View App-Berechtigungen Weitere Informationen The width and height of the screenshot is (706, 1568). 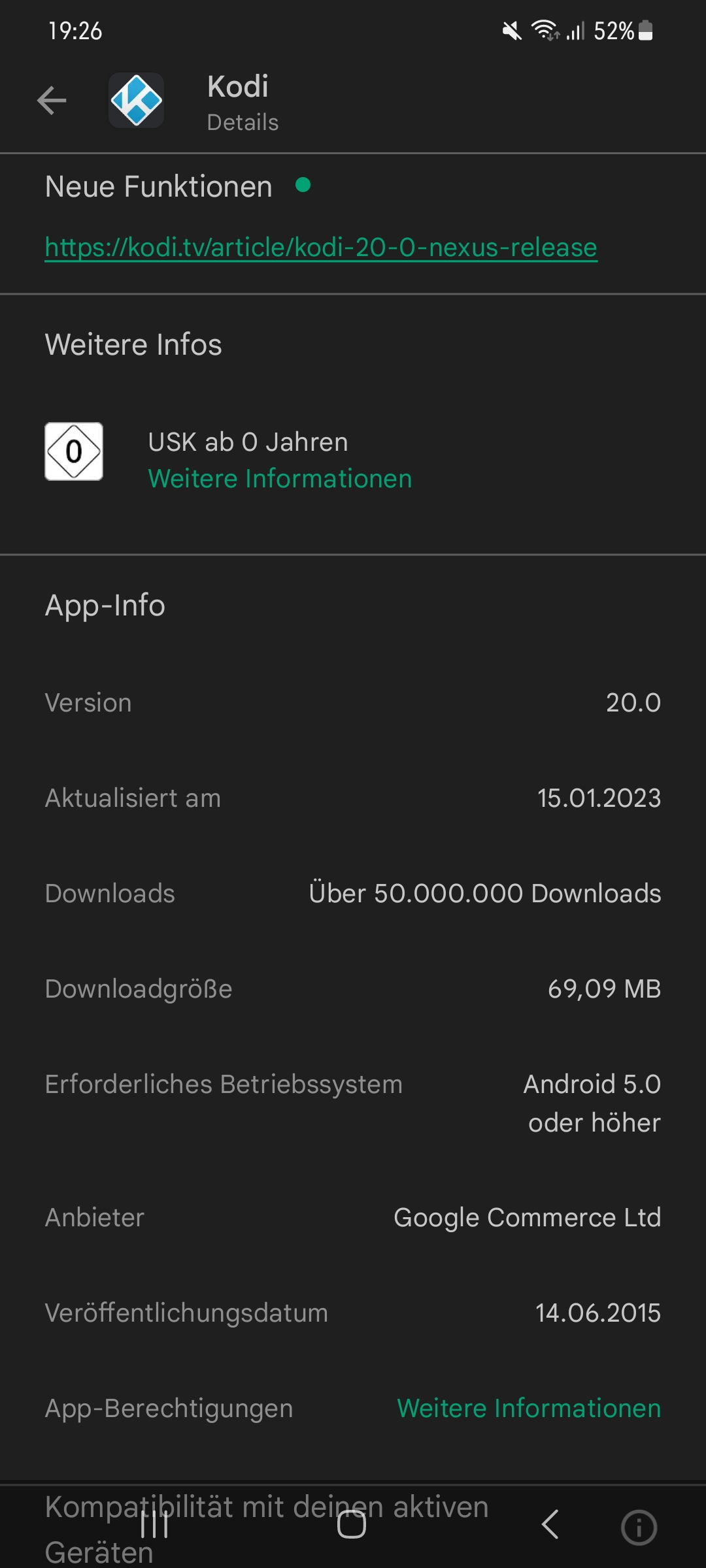[x=529, y=1408]
